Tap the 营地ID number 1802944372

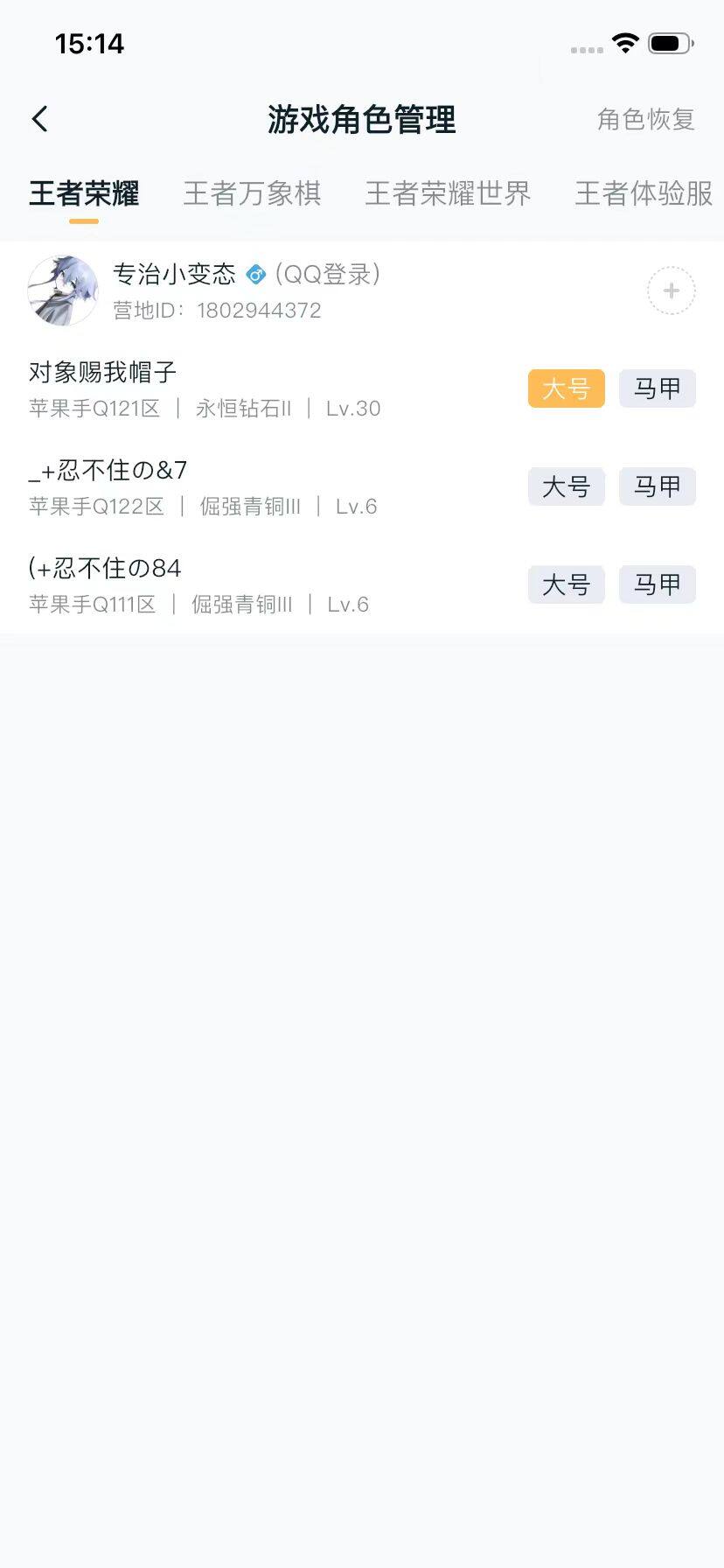click(x=260, y=310)
